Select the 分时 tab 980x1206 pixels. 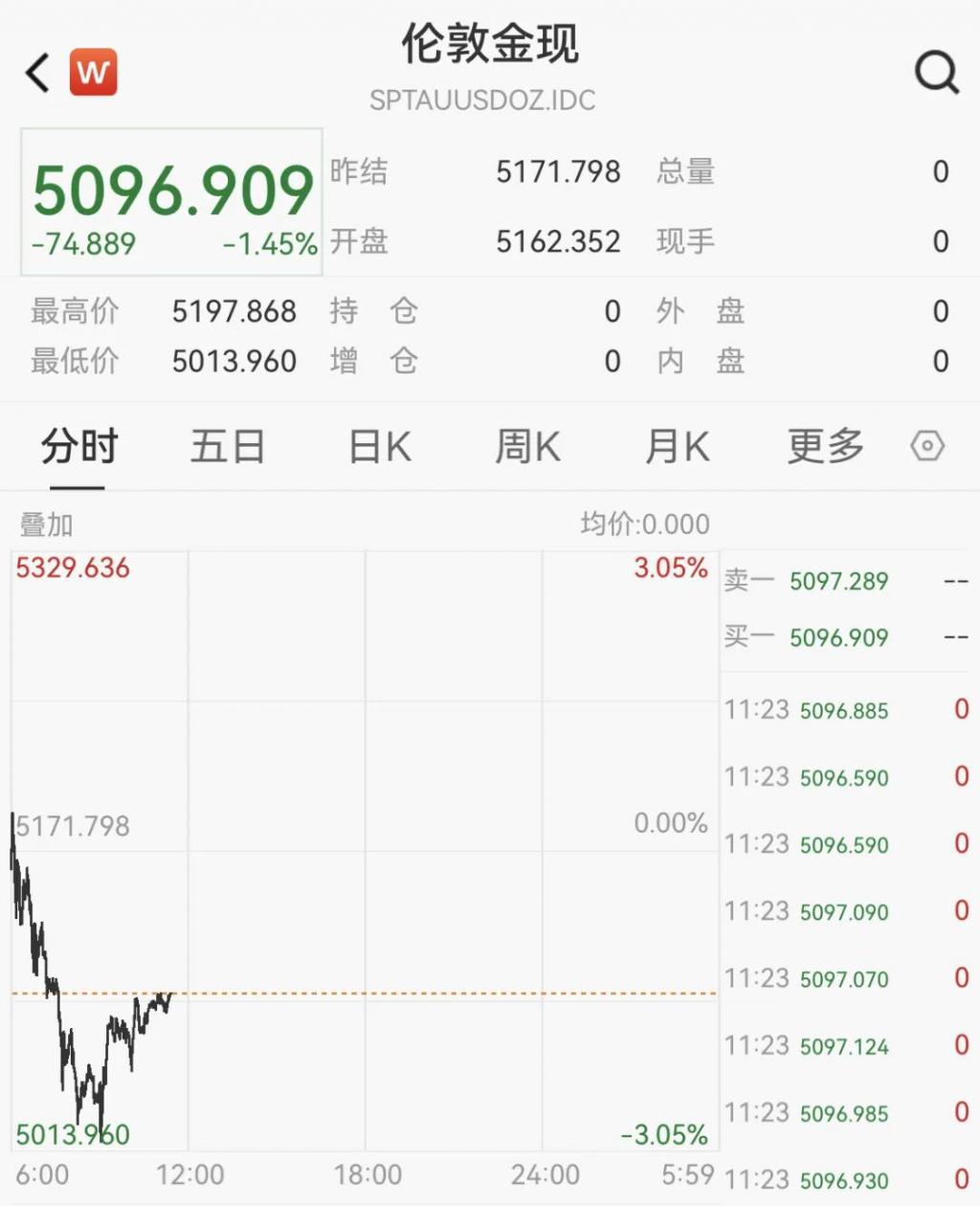[78, 447]
